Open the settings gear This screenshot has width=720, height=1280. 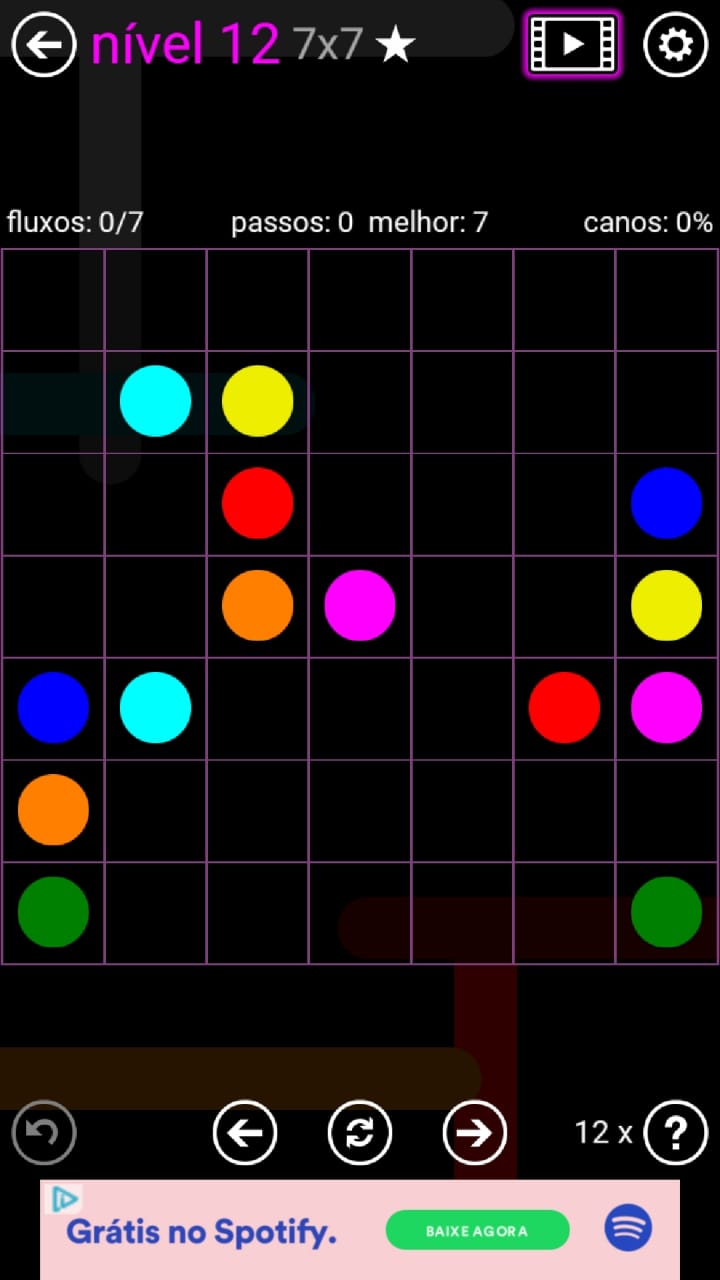[675, 44]
